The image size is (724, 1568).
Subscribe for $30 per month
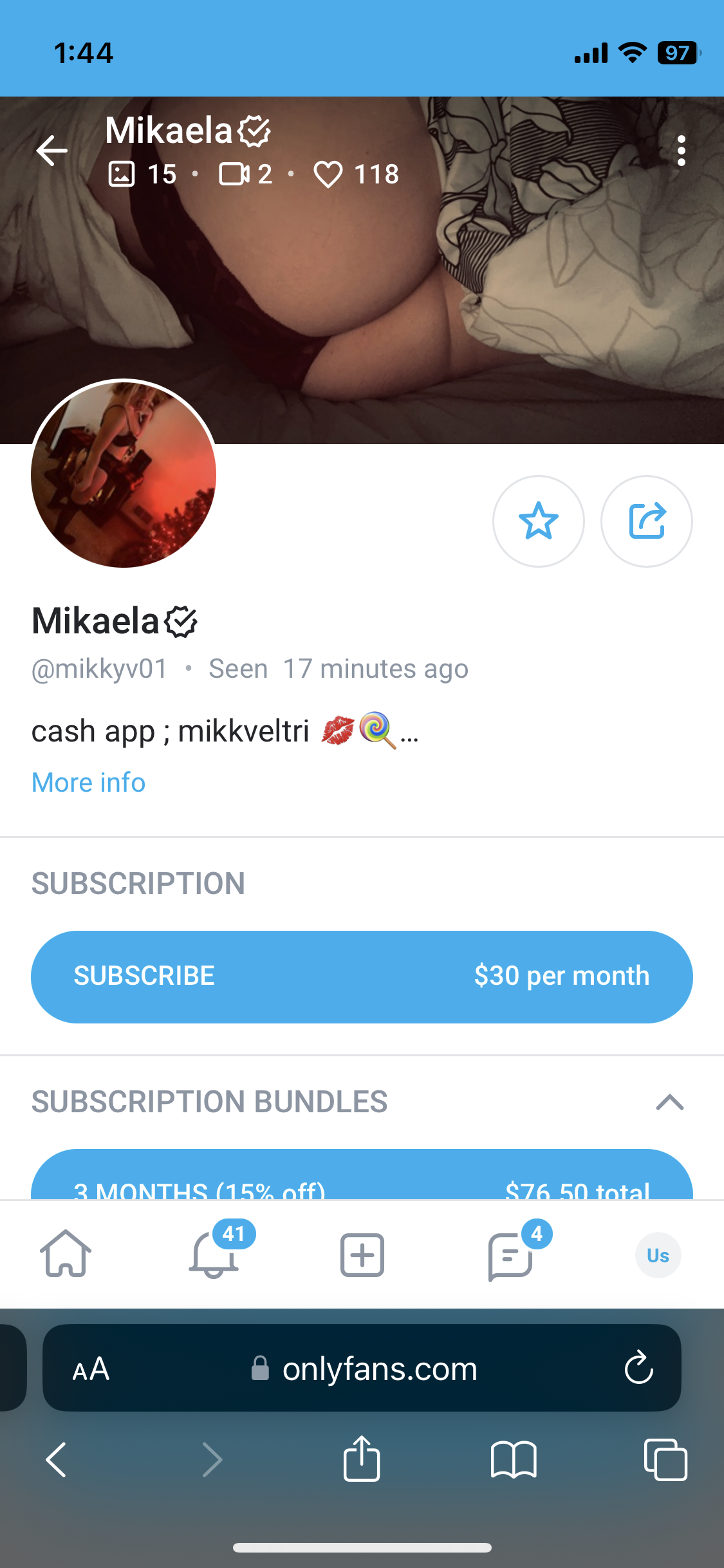tap(362, 976)
